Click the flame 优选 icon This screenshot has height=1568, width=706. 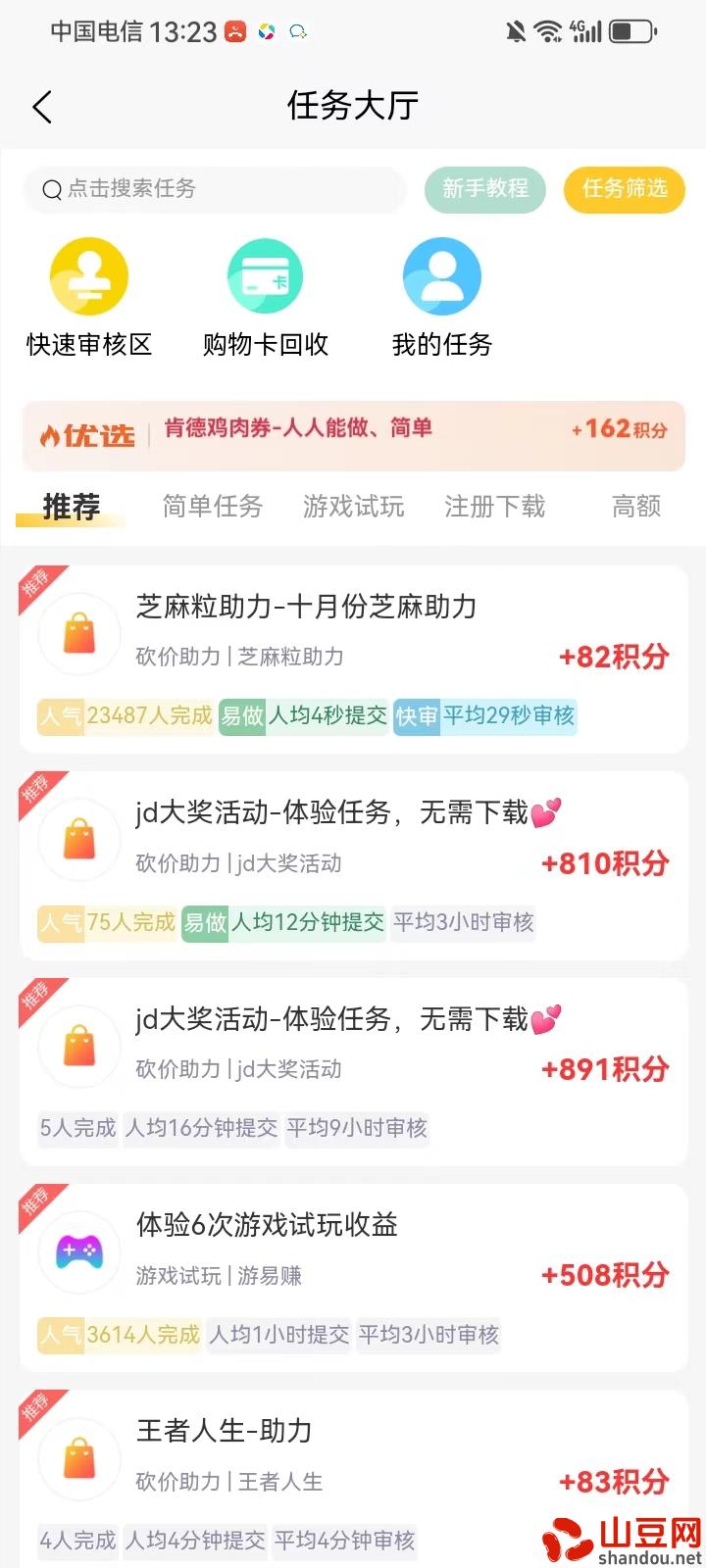point(51,435)
